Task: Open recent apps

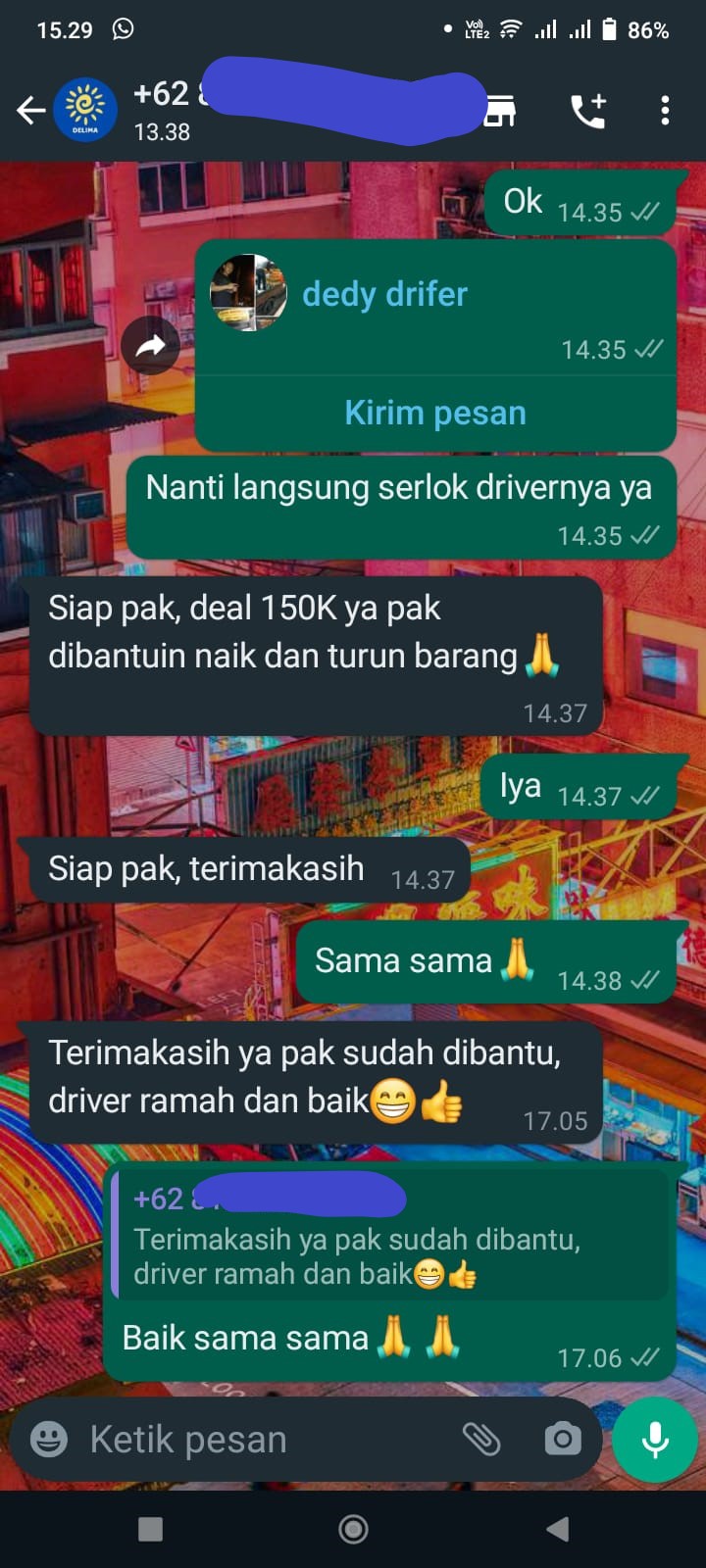Action: coord(150,1529)
